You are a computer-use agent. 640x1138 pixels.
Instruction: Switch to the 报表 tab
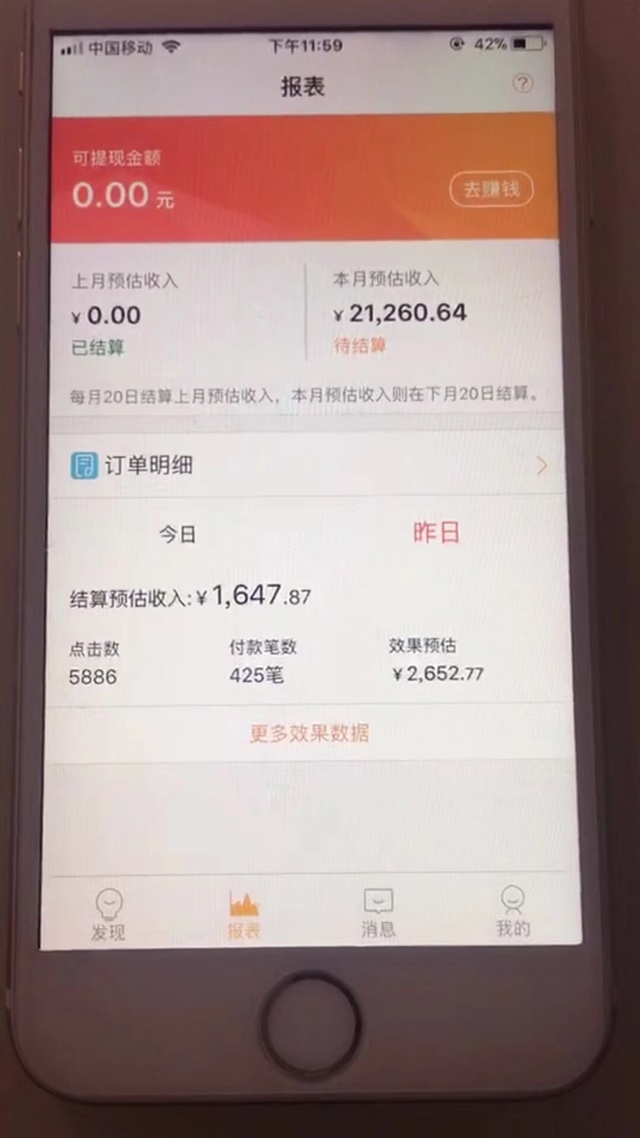point(244,915)
